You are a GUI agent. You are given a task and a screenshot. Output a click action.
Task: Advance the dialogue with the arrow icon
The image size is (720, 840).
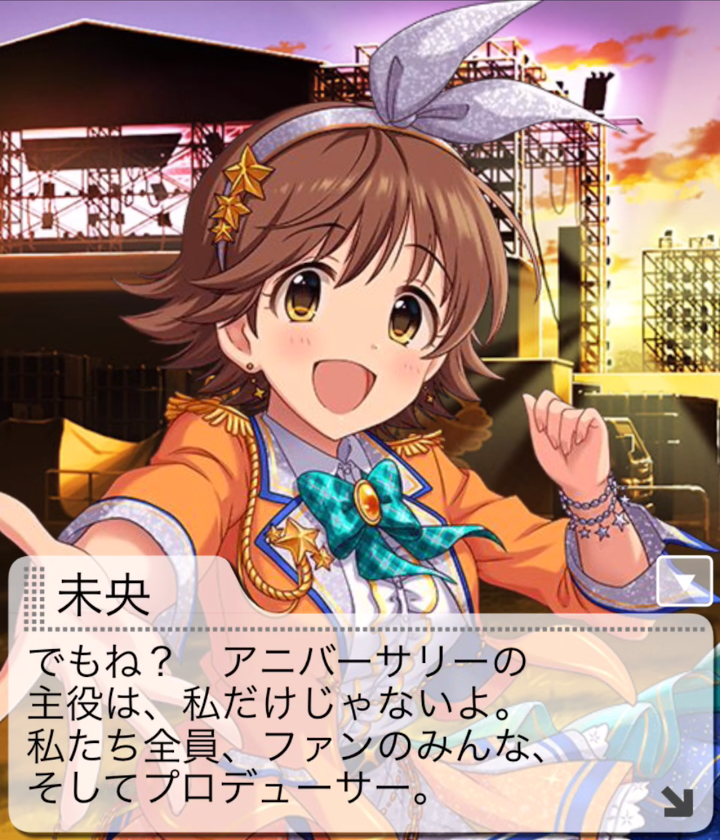pyautogui.click(x=677, y=801)
